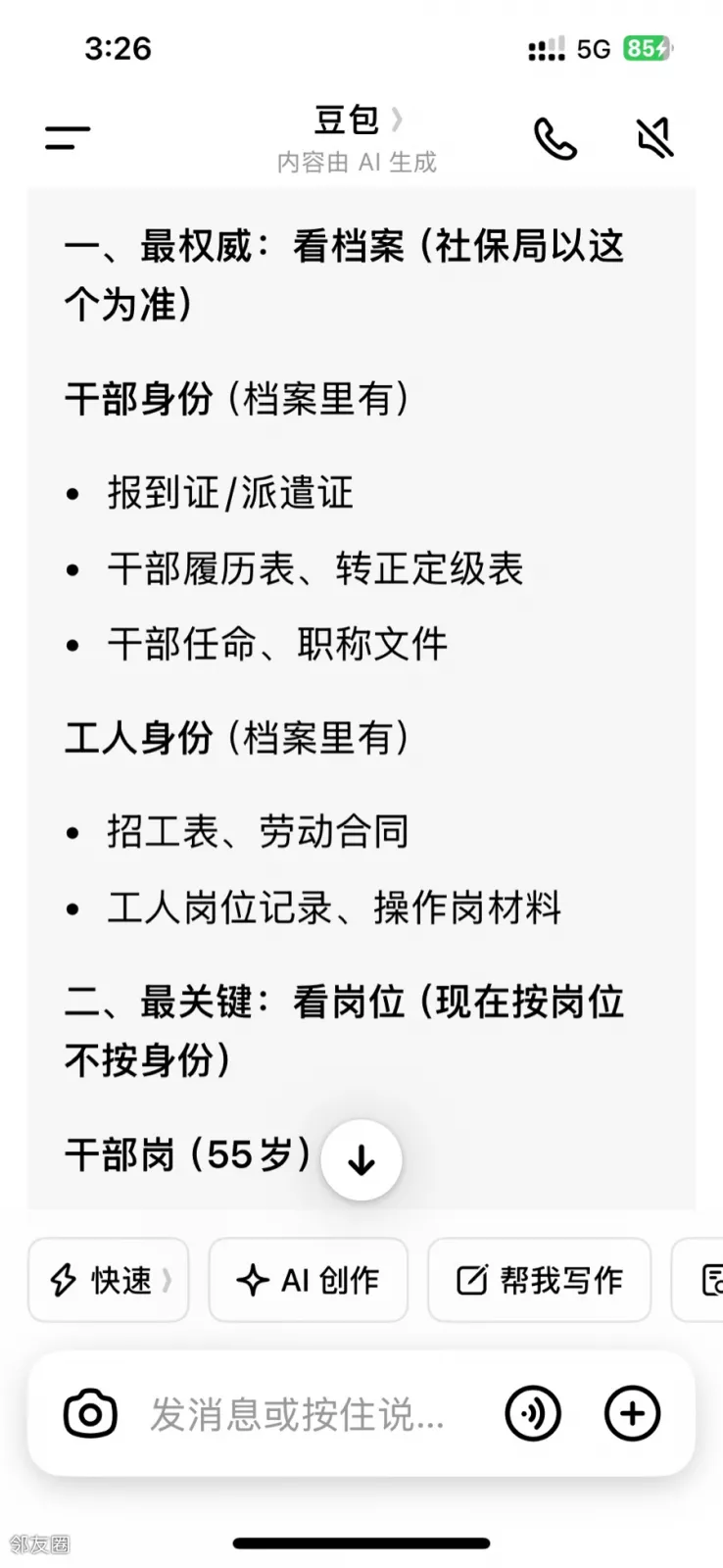The image size is (723, 1568).
Task: Open the side menu drawer
Action: (68, 138)
